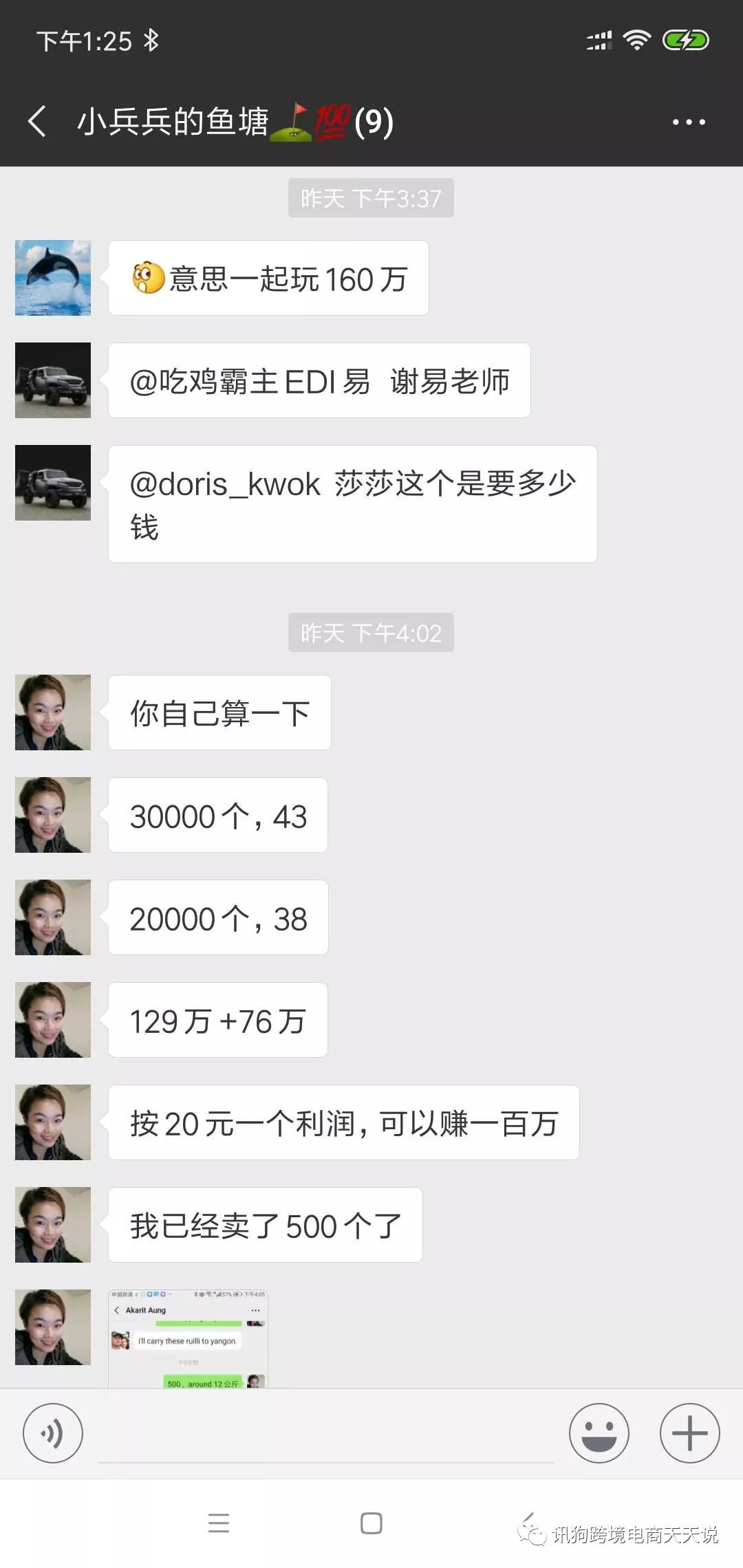The width and height of the screenshot is (743, 1568).
Task: Open the plus attachment menu
Action: click(689, 1433)
